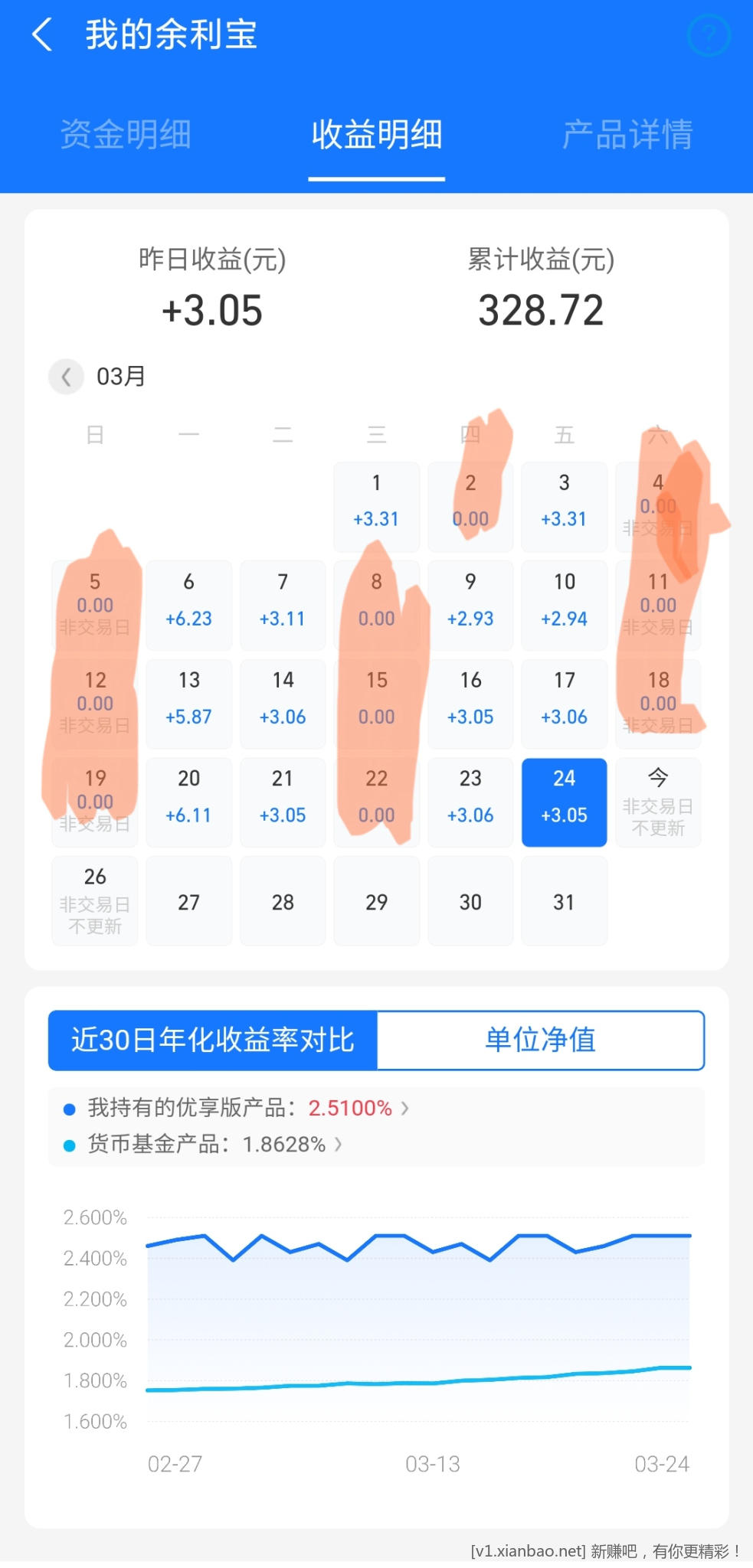
Task: Open 我持有的优享版产品 rate details
Action: click(x=245, y=1108)
